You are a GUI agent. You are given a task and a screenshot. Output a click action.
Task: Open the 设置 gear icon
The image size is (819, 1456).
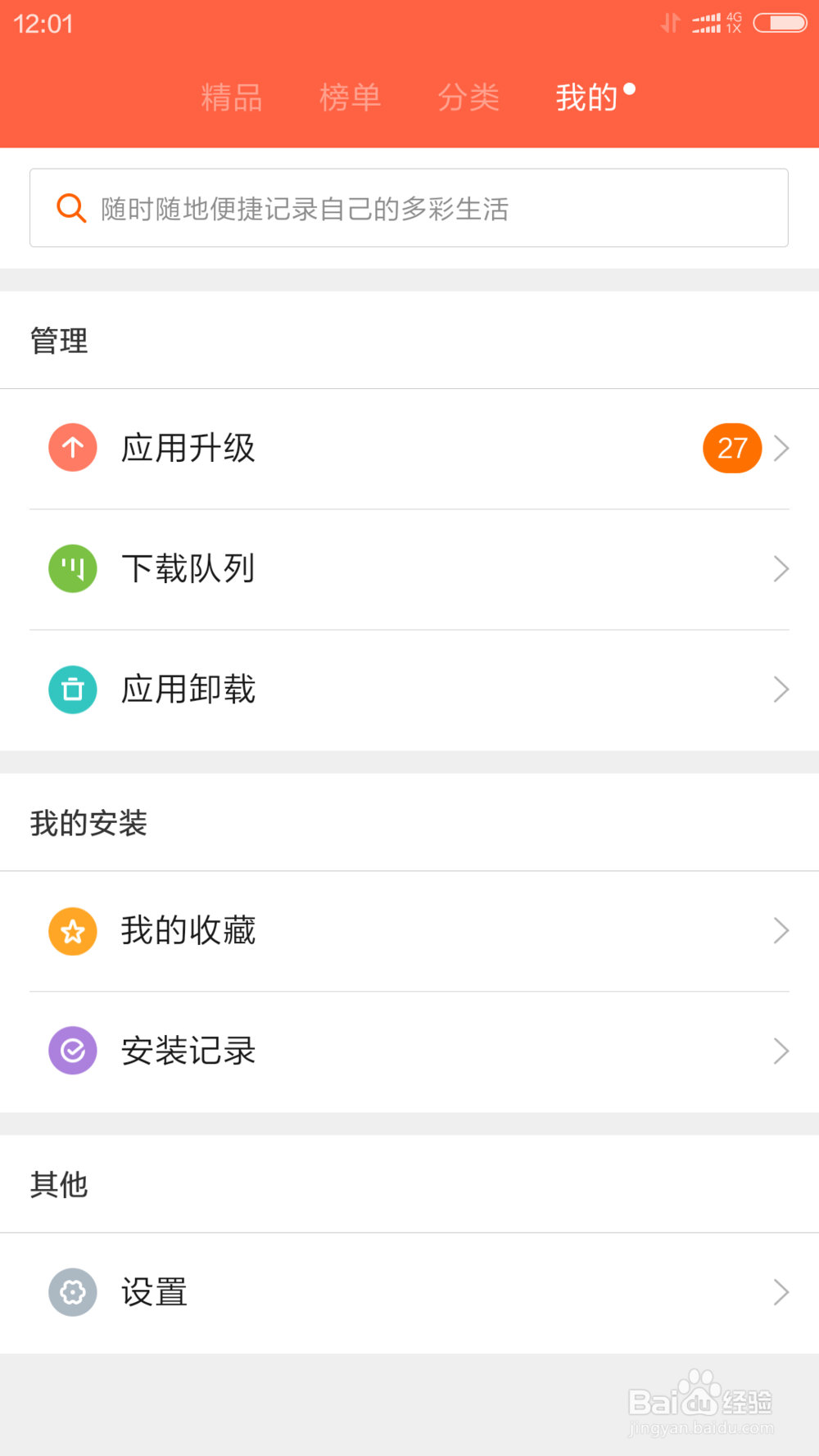pyautogui.click(x=72, y=1292)
